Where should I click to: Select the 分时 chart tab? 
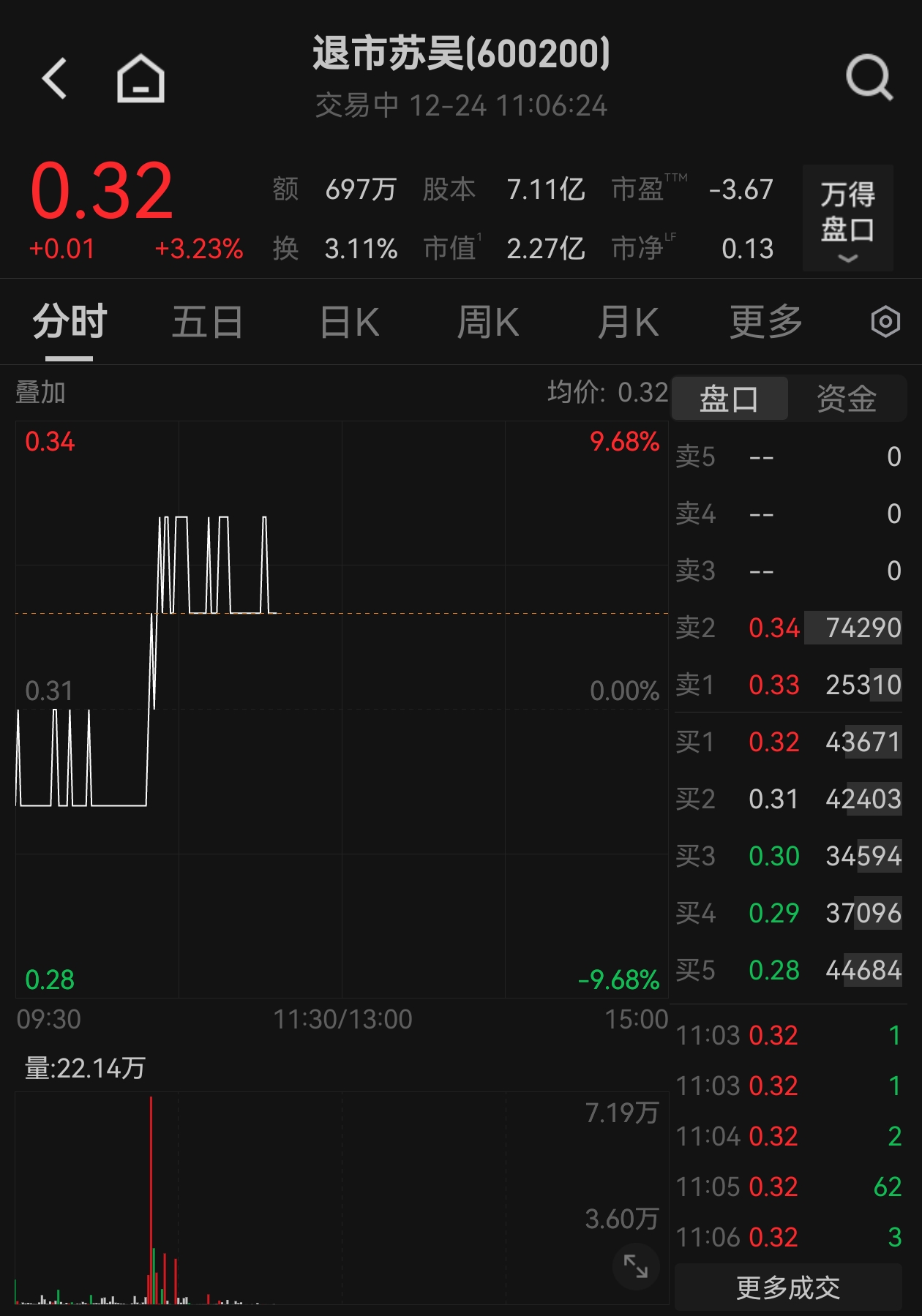(70, 323)
